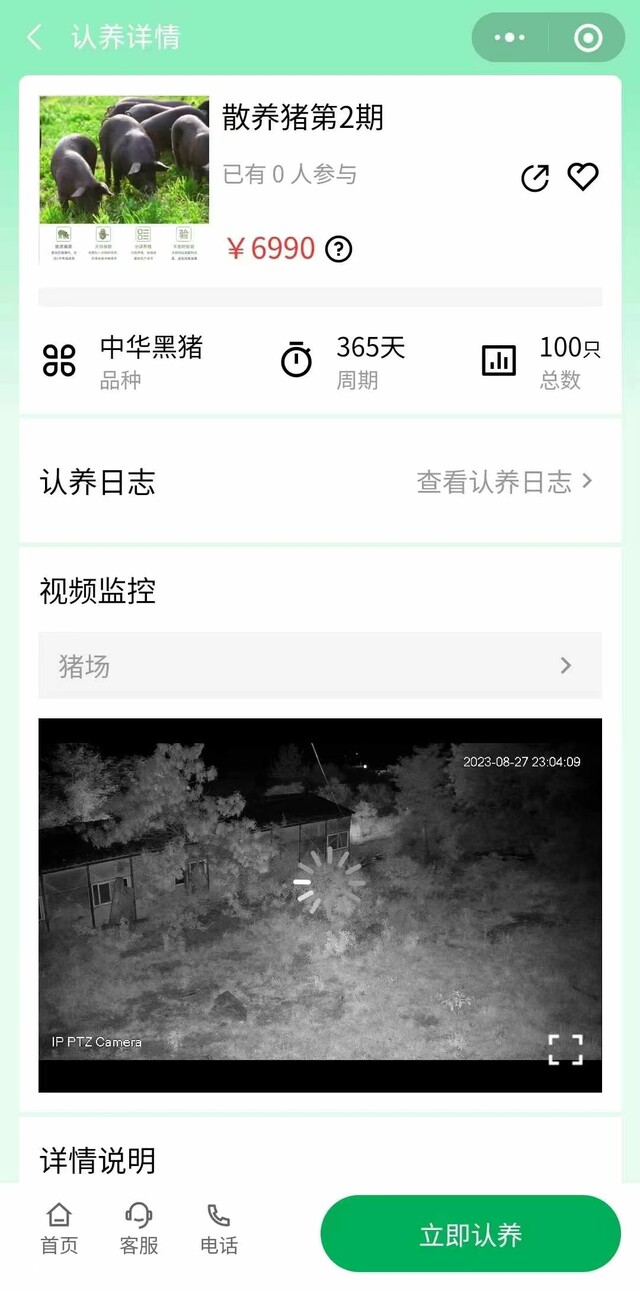The width and height of the screenshot is (640, 1291).
Task: Expand the 猪场 camera selector
Action: [x=320, y=665]
